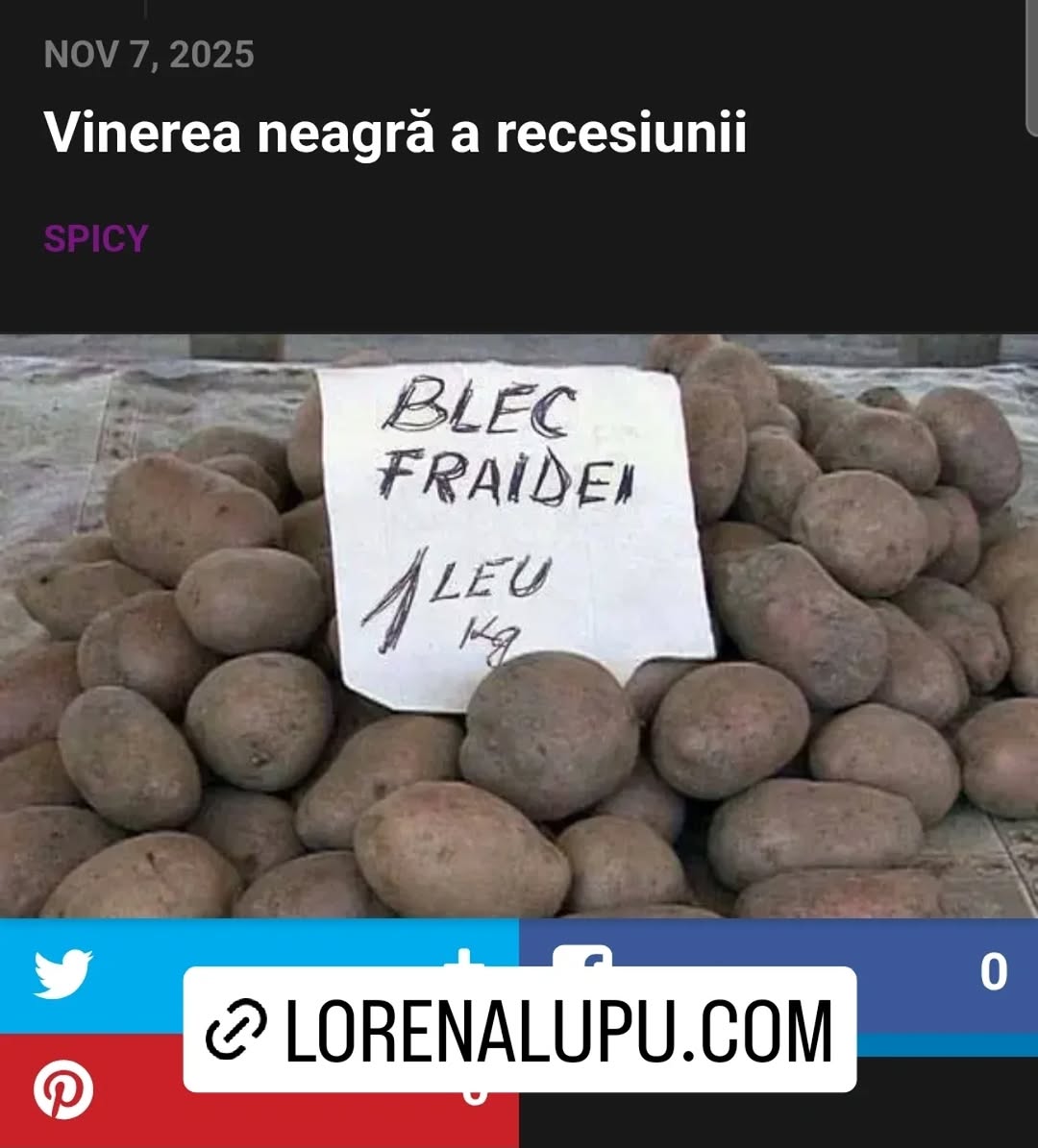Select the purple category label
The width and height of the screenshot is (1038, 1148).
96,239
